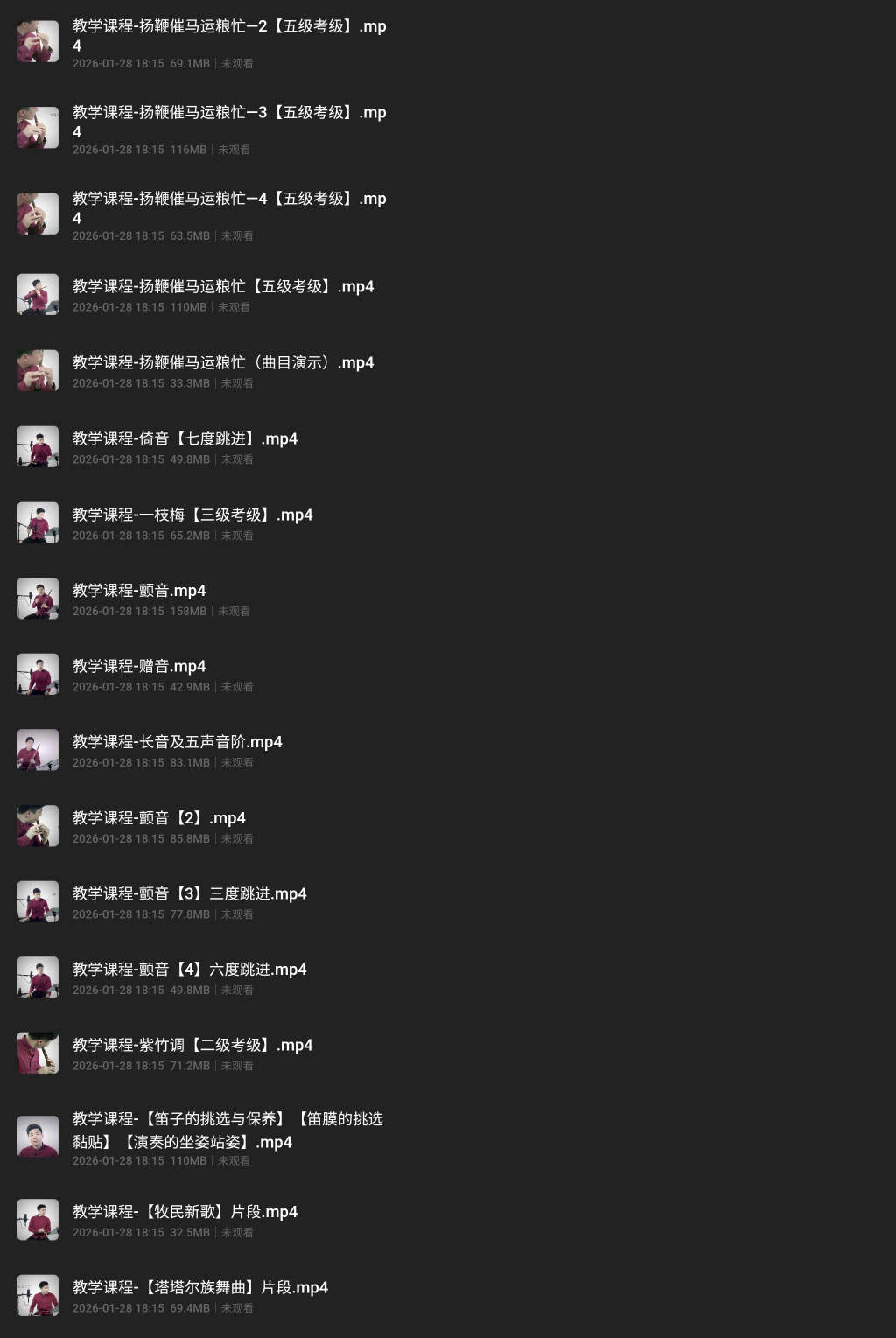The height and width of the screenshot is (1338, 896).
Task: Select 长音及五声音阶.mp4 lesson
Action: 177,743
